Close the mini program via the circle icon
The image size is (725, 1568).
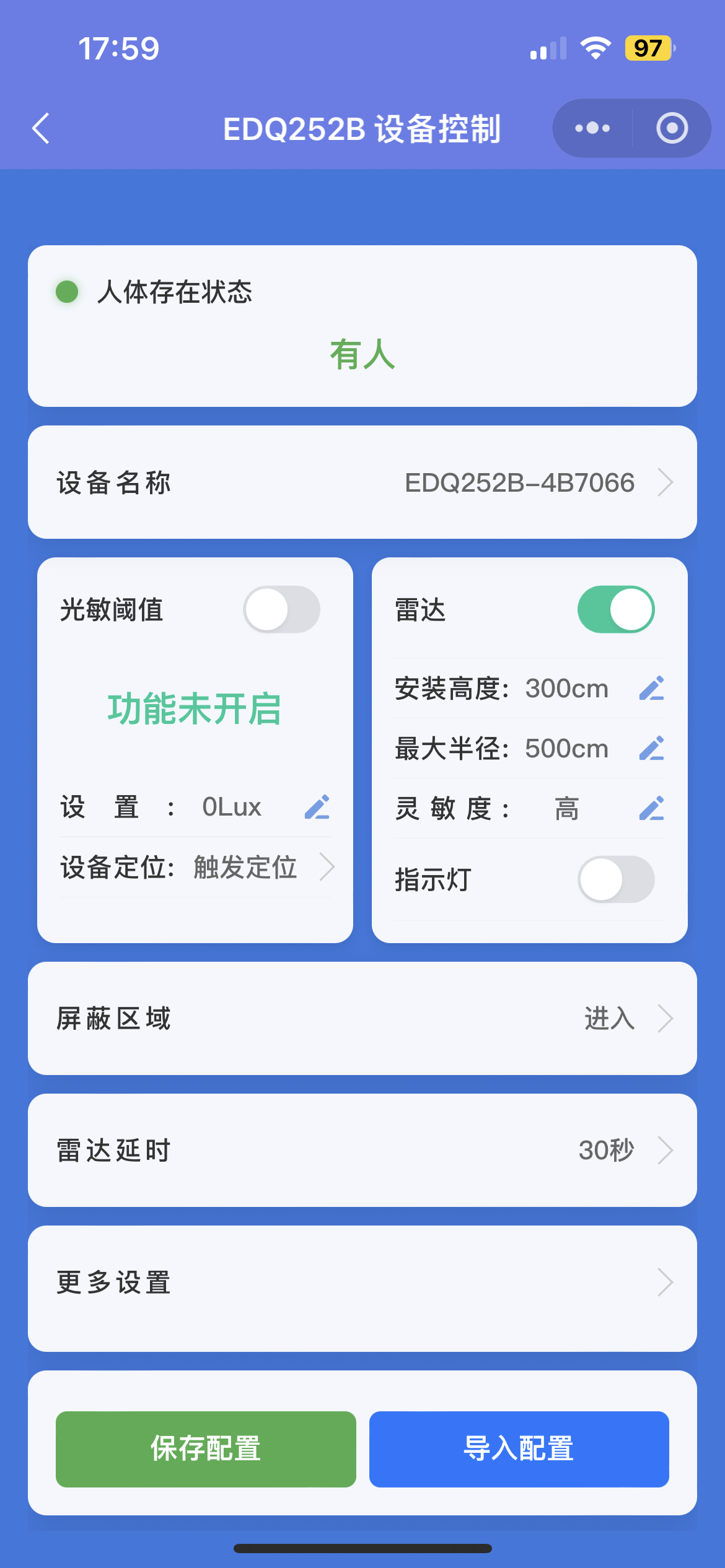click(x=672, y=128)
